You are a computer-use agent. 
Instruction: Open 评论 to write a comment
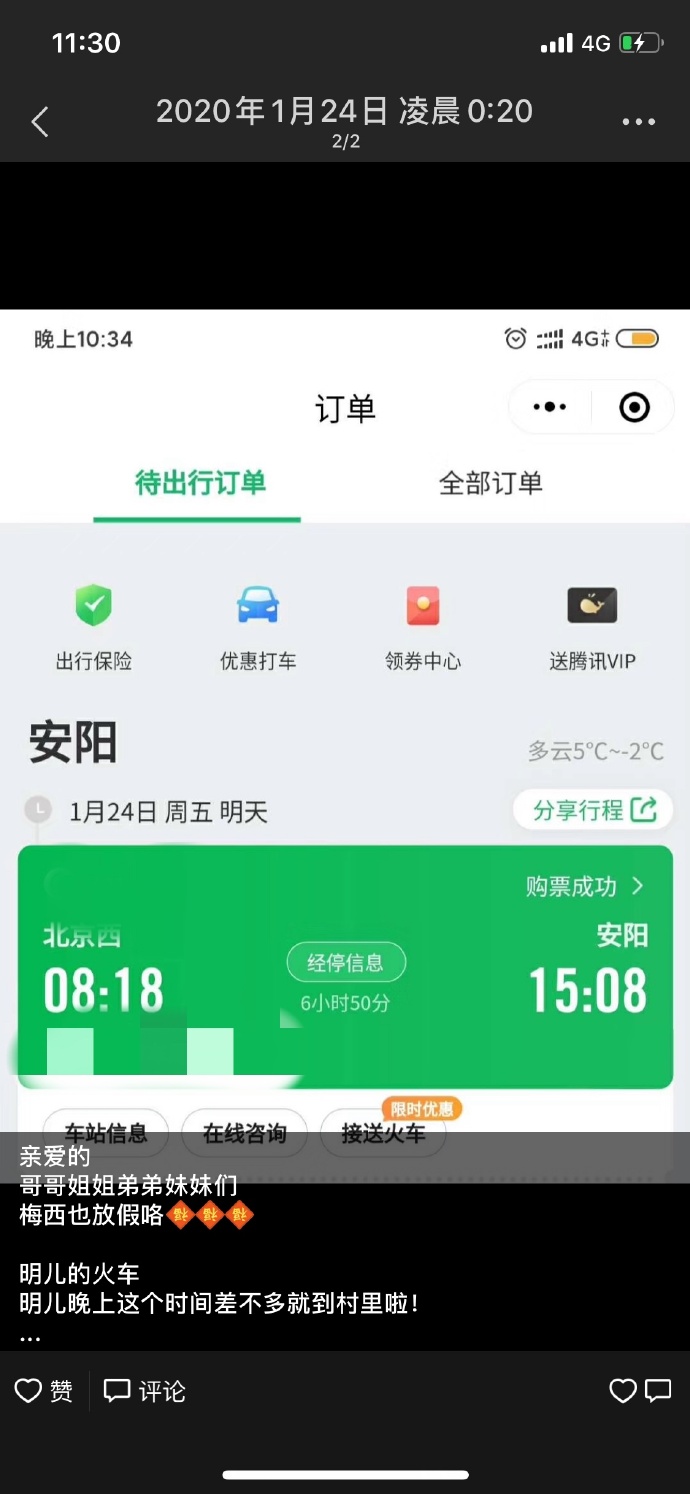tap(145, 1391)
